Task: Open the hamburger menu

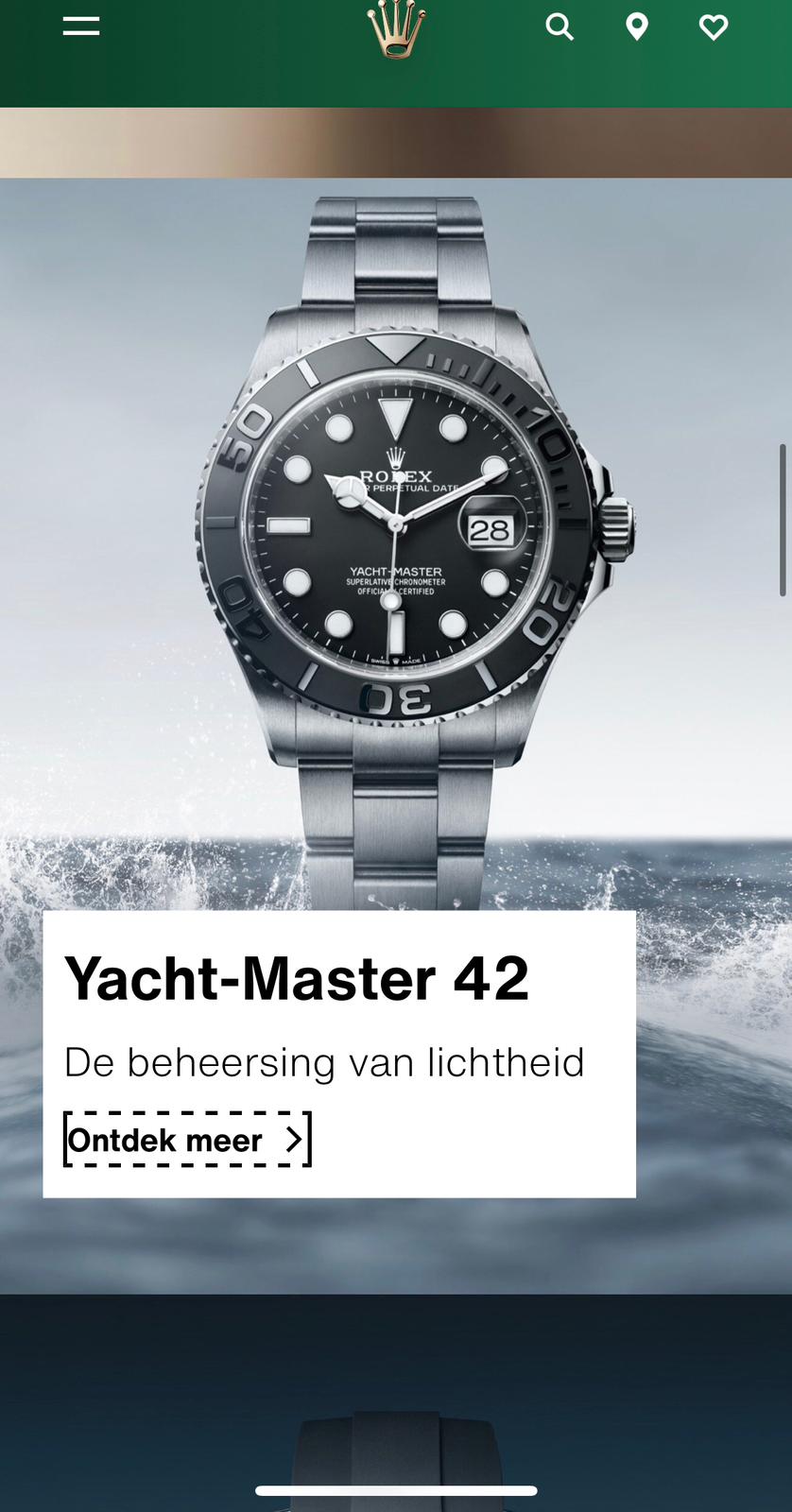Action: [81, 26]
